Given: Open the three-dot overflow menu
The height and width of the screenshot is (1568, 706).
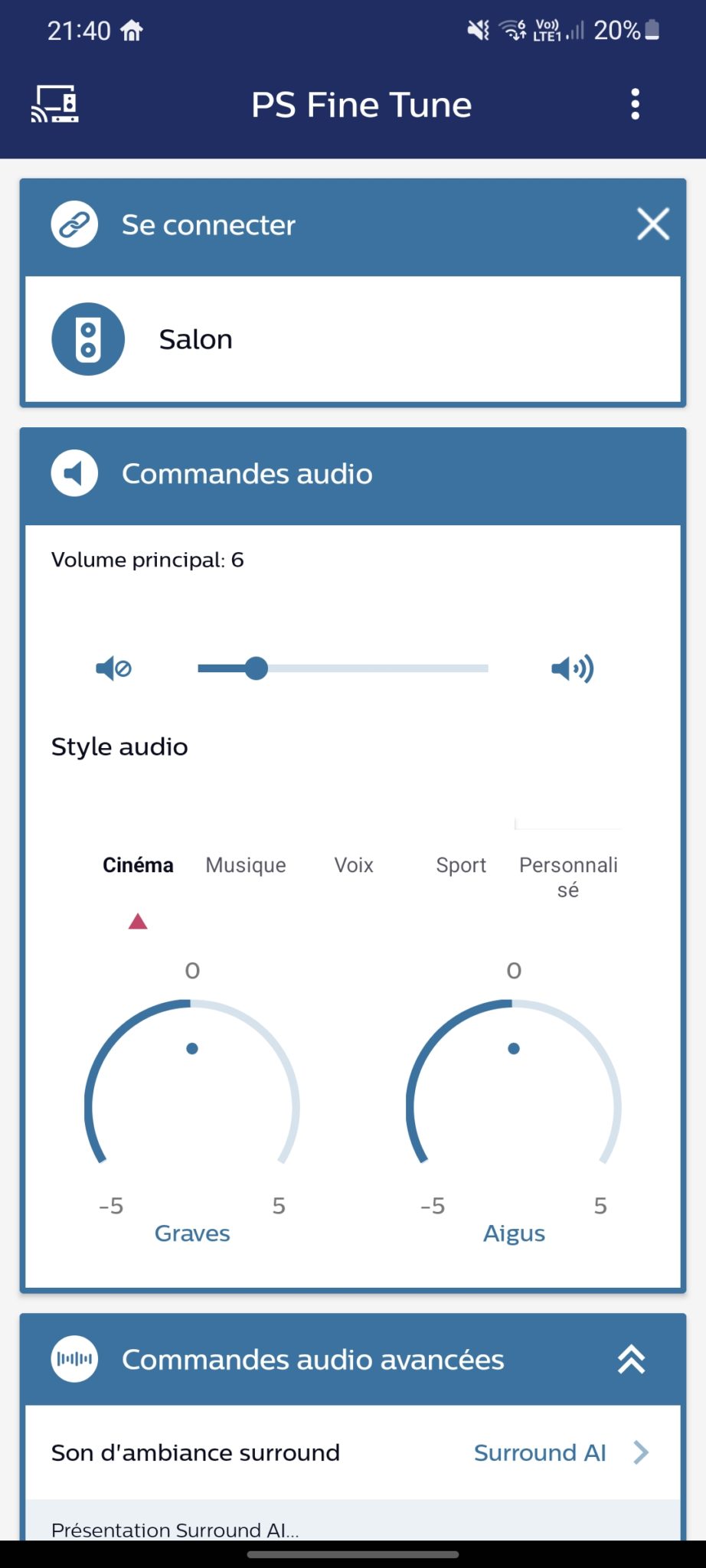Looking at the screenshot, I should 635,104.
